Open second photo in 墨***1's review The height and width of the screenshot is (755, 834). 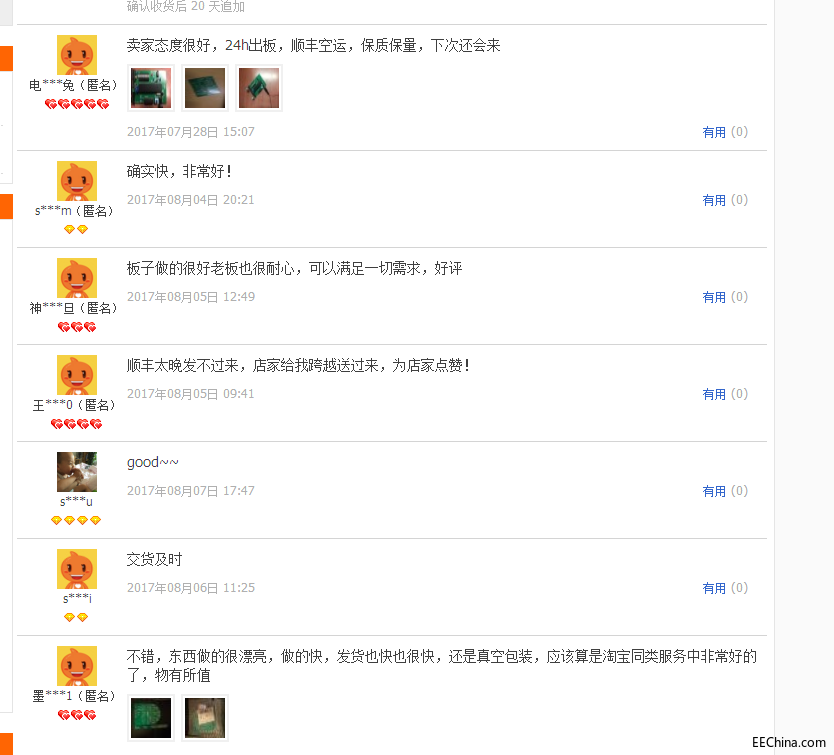(x=205, y=718)
